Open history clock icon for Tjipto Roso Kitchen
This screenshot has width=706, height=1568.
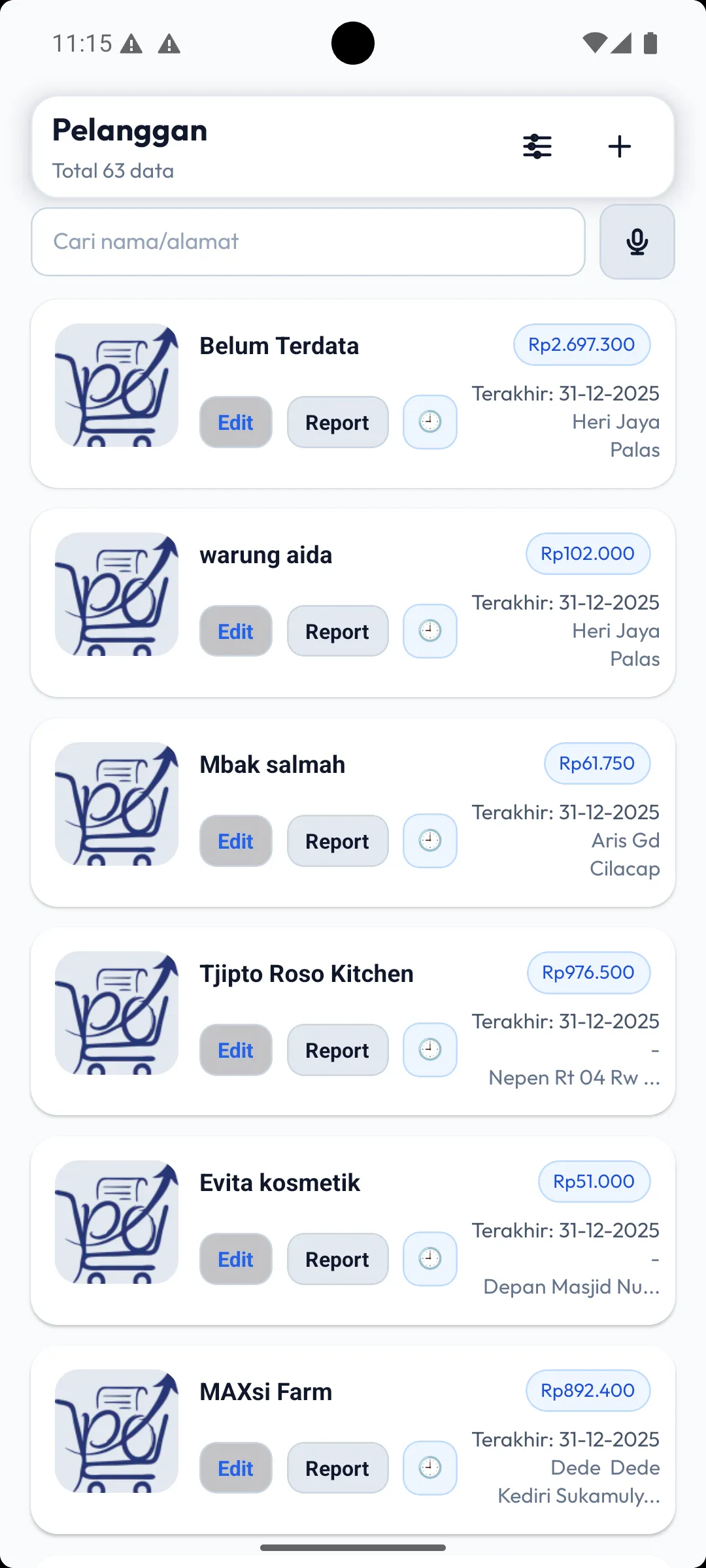click(429, 1050)
